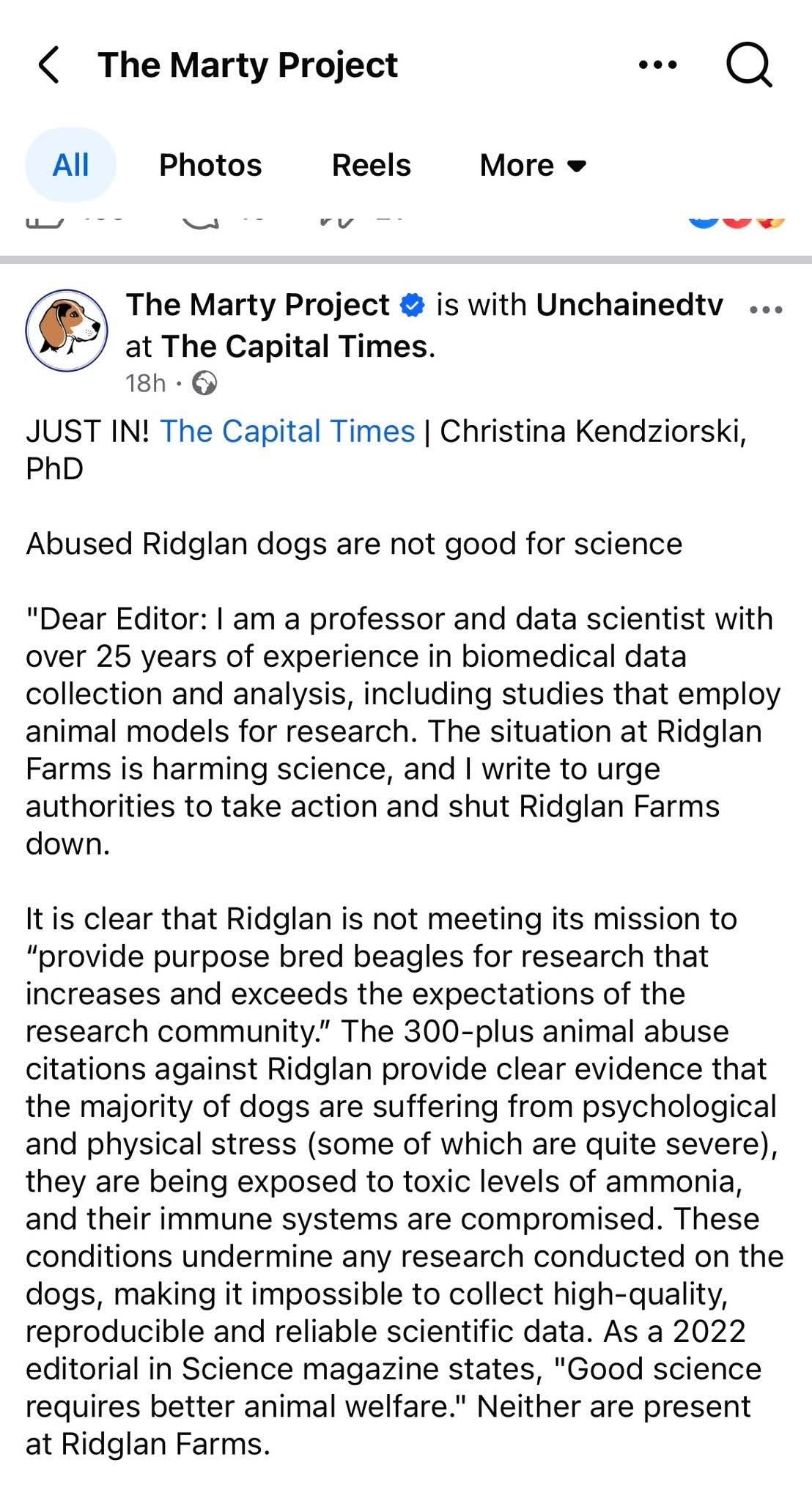Go back using the top-left arrow

click(x=49, y=64)
